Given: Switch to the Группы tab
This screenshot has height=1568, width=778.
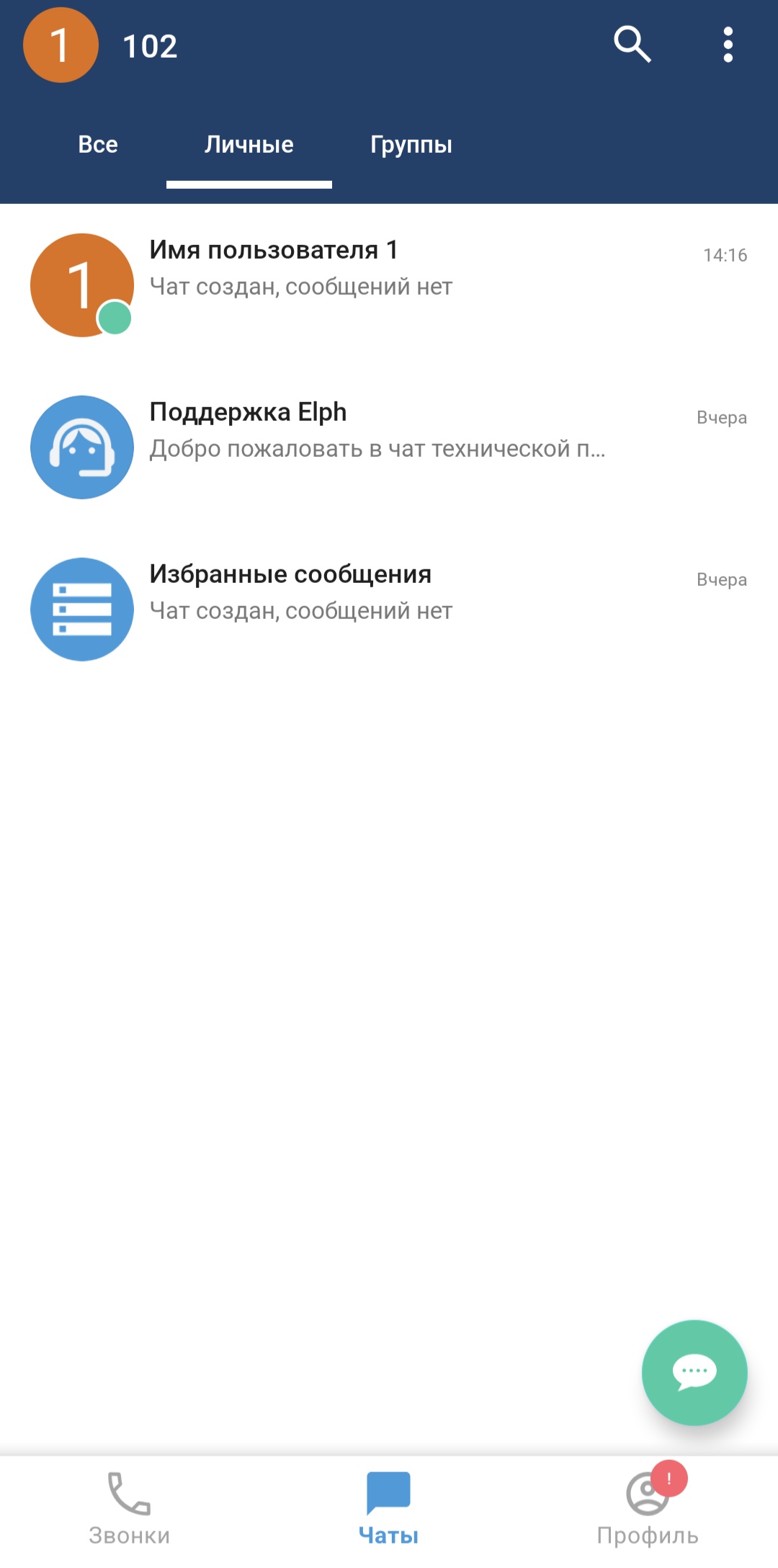Looking at the screenshot, I should click(411, 145).
